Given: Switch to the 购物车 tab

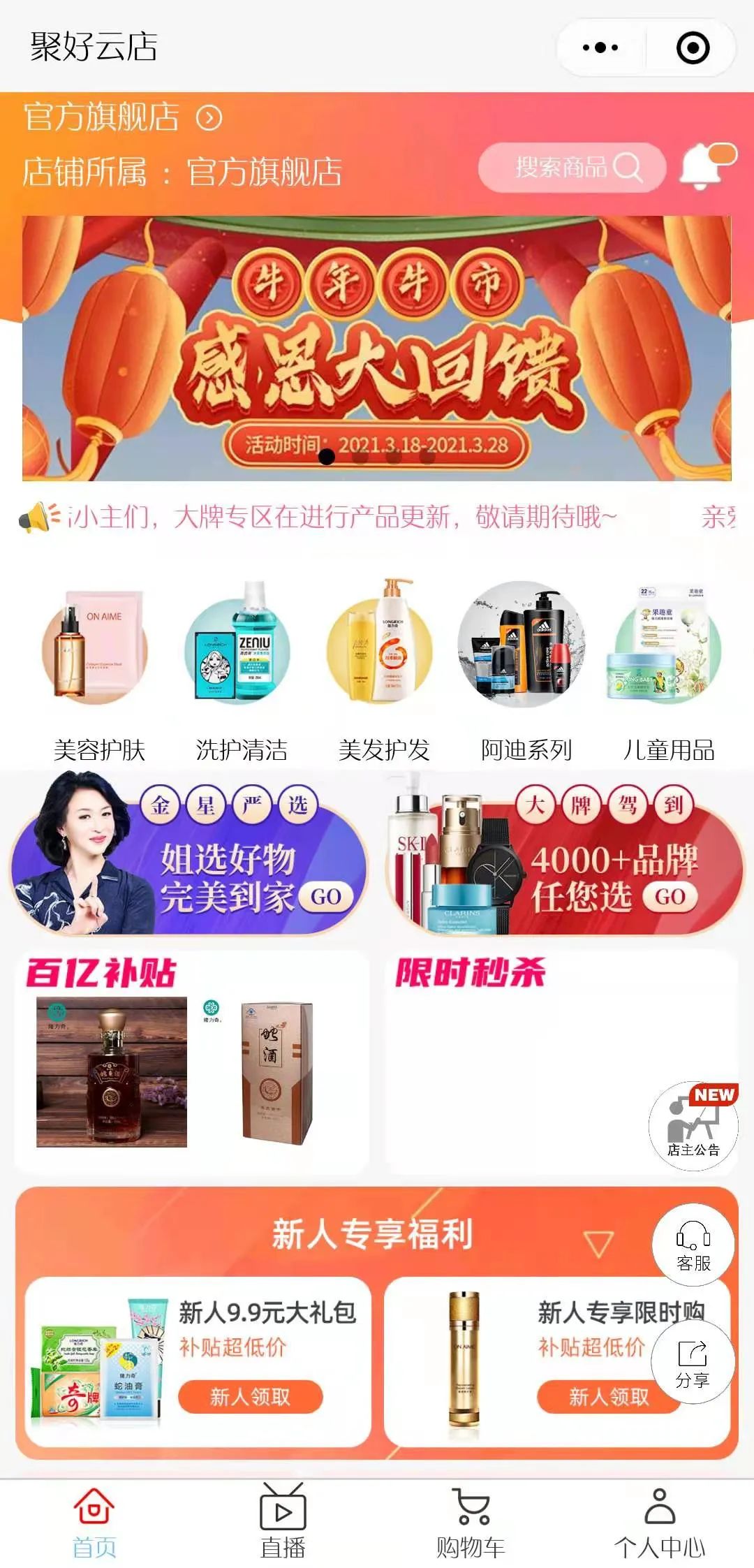Looking at the screenshot, I should pyautogui.click(x=471, y=1523).
